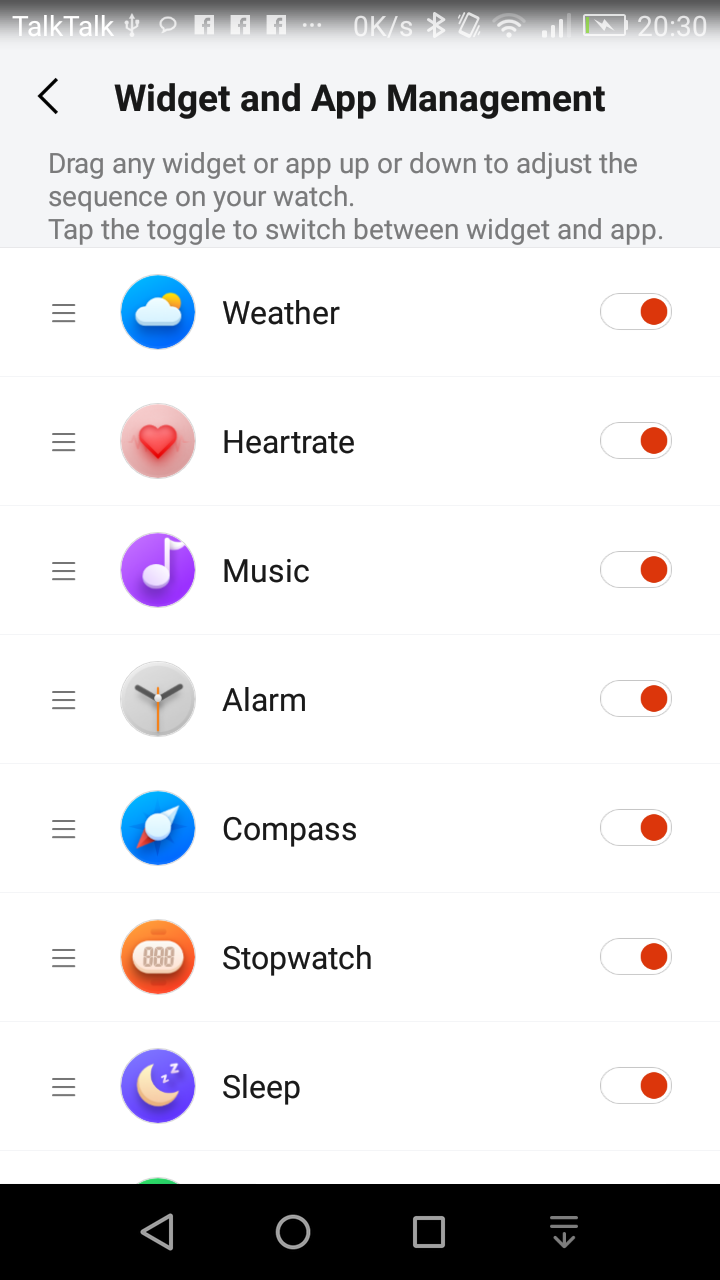This screenshot has height=1280, width=720.
Task: Open recent apps from navigation bar
Action: [429, 1232]
